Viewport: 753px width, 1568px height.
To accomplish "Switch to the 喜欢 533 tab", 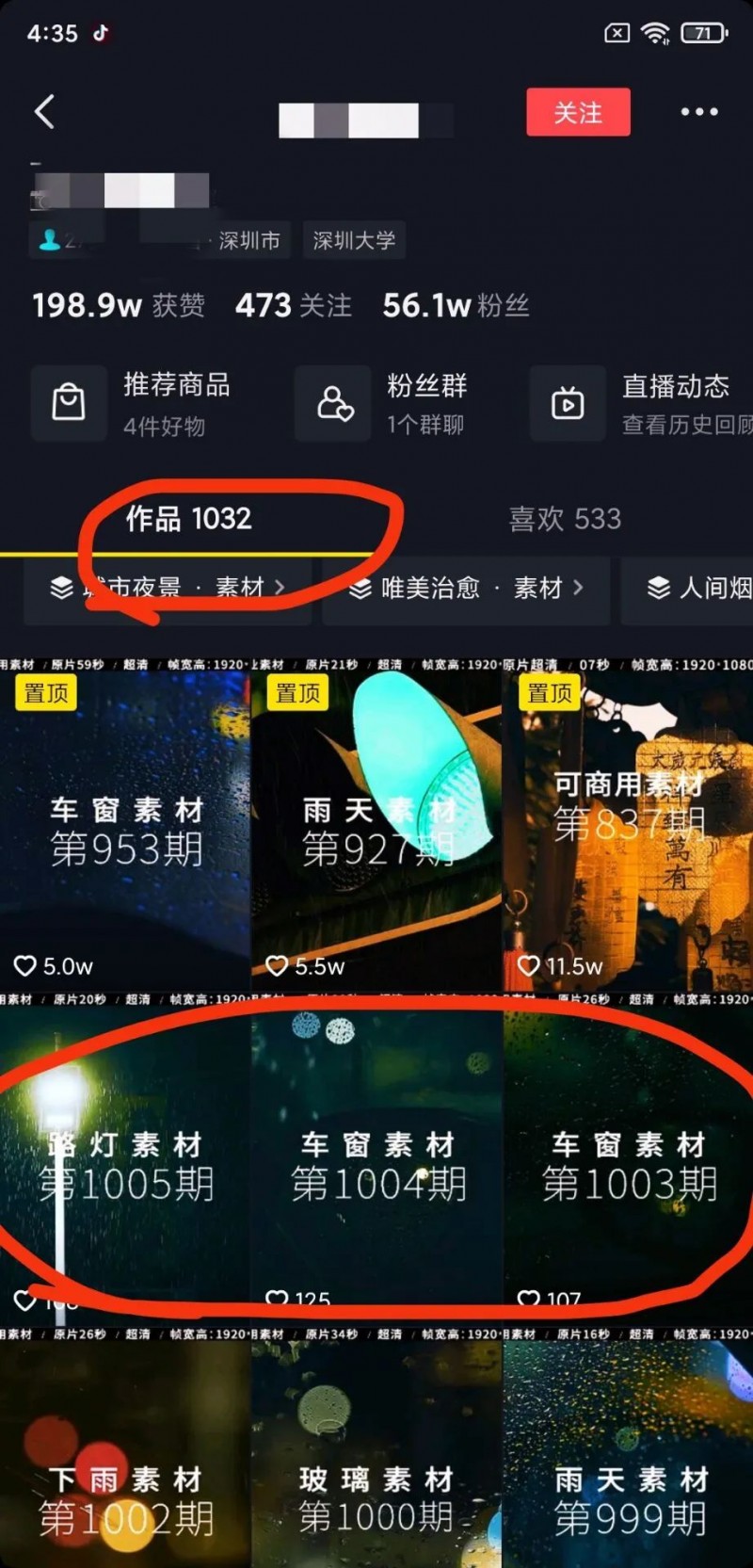I will tap(564, 519).
